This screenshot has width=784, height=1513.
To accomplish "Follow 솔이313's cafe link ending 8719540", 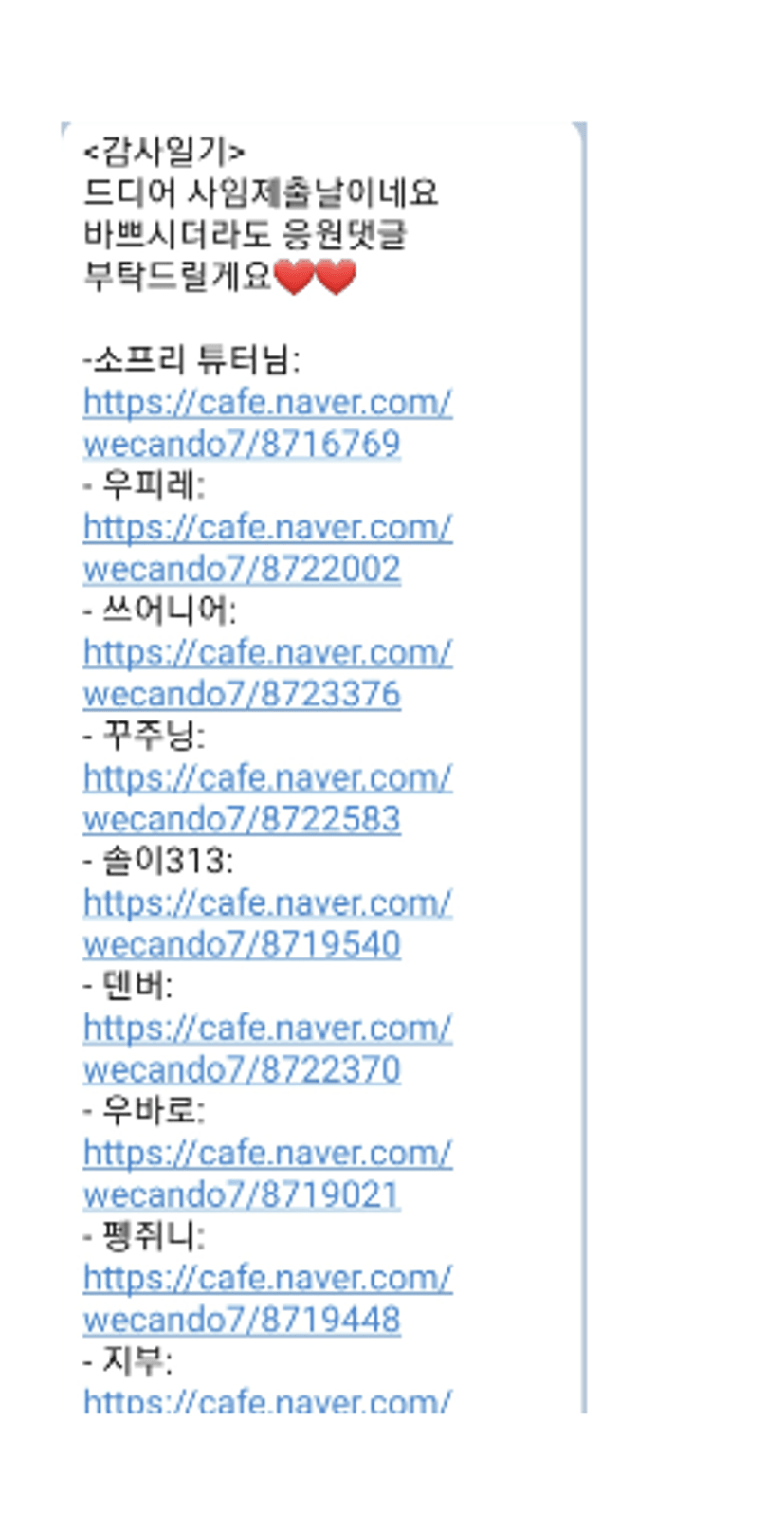I will pos(267,923).
